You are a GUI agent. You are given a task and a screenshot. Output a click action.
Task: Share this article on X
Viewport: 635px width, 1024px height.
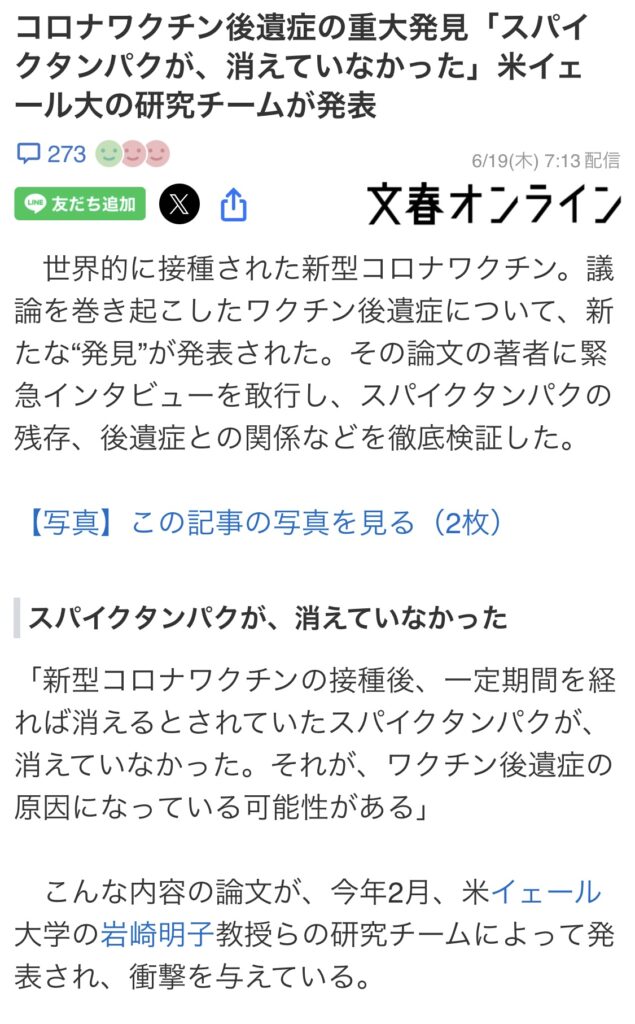coord(179,205)
